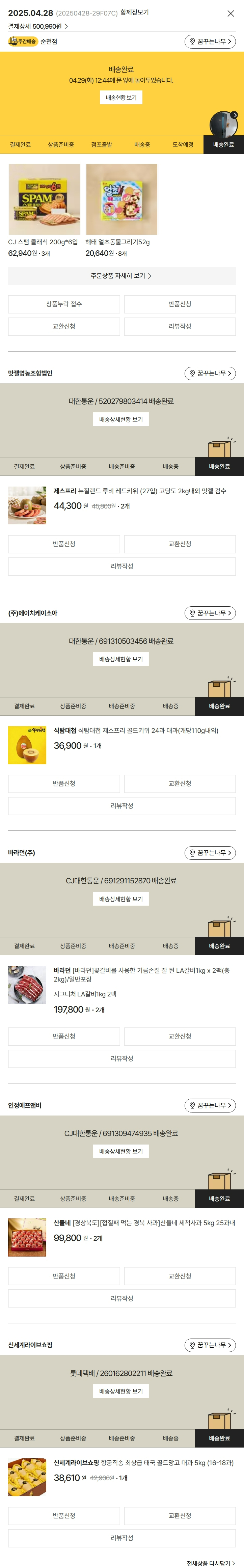Close the order detail page
This screenshot has width=244, height=1568.
click(231, 13)
